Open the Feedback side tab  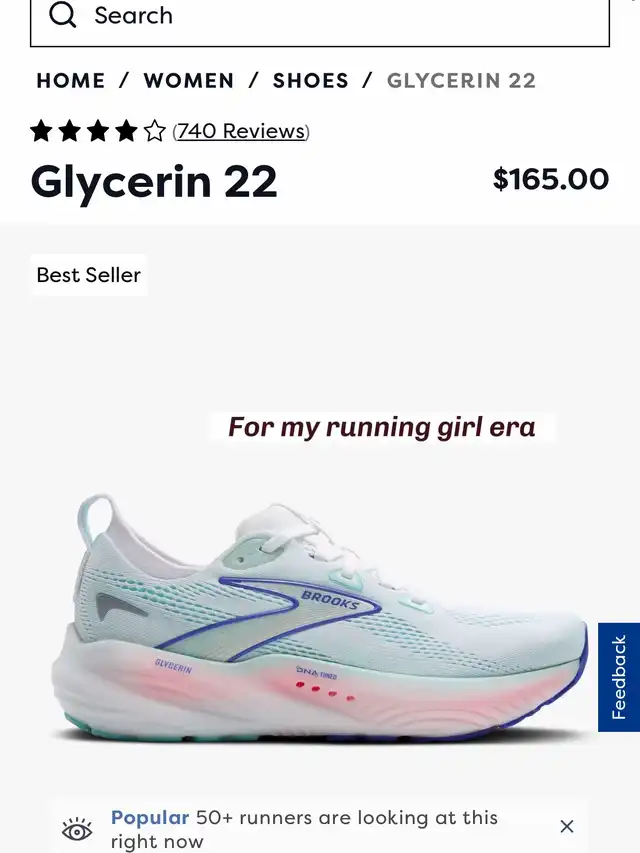(x=619, y=677)
